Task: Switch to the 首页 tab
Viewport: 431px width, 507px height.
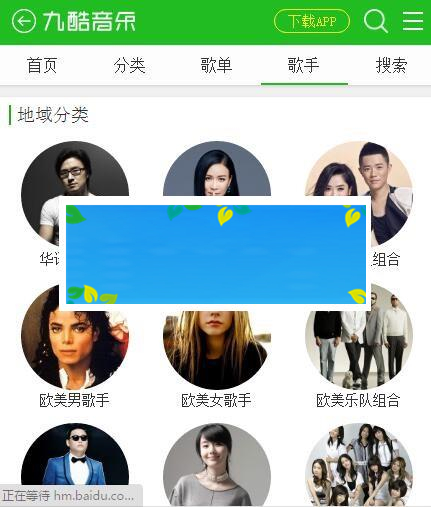Action: (x=42, y=65)
